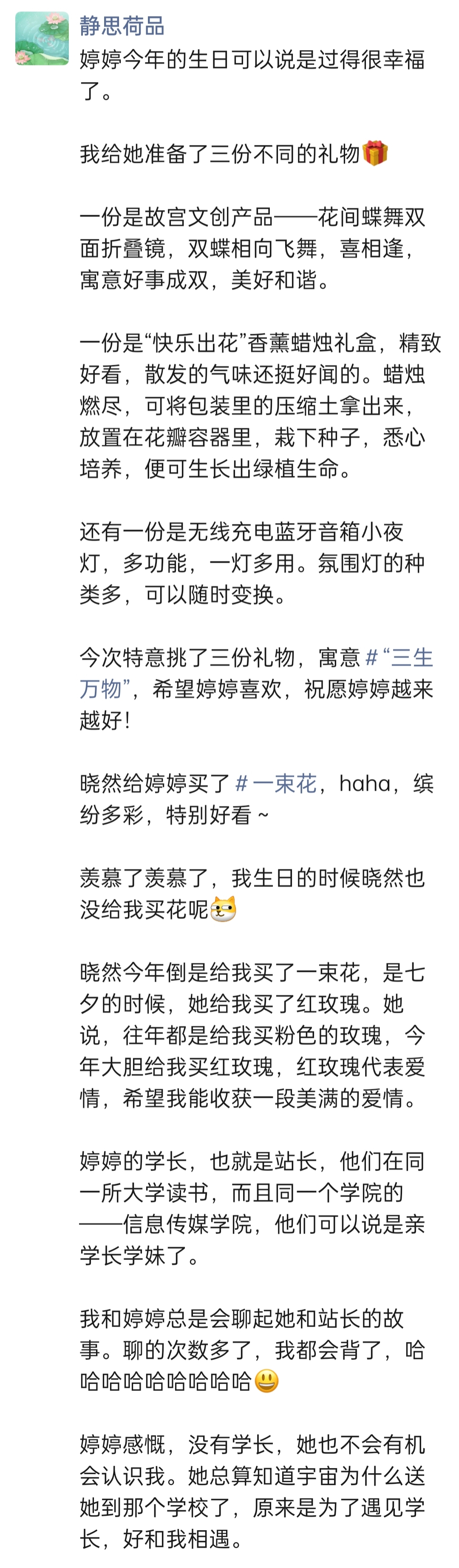The height and width of the screenshot is (1568, 459).
Task: Open the #一束花 hashtag link
Action: coord(276,783)
